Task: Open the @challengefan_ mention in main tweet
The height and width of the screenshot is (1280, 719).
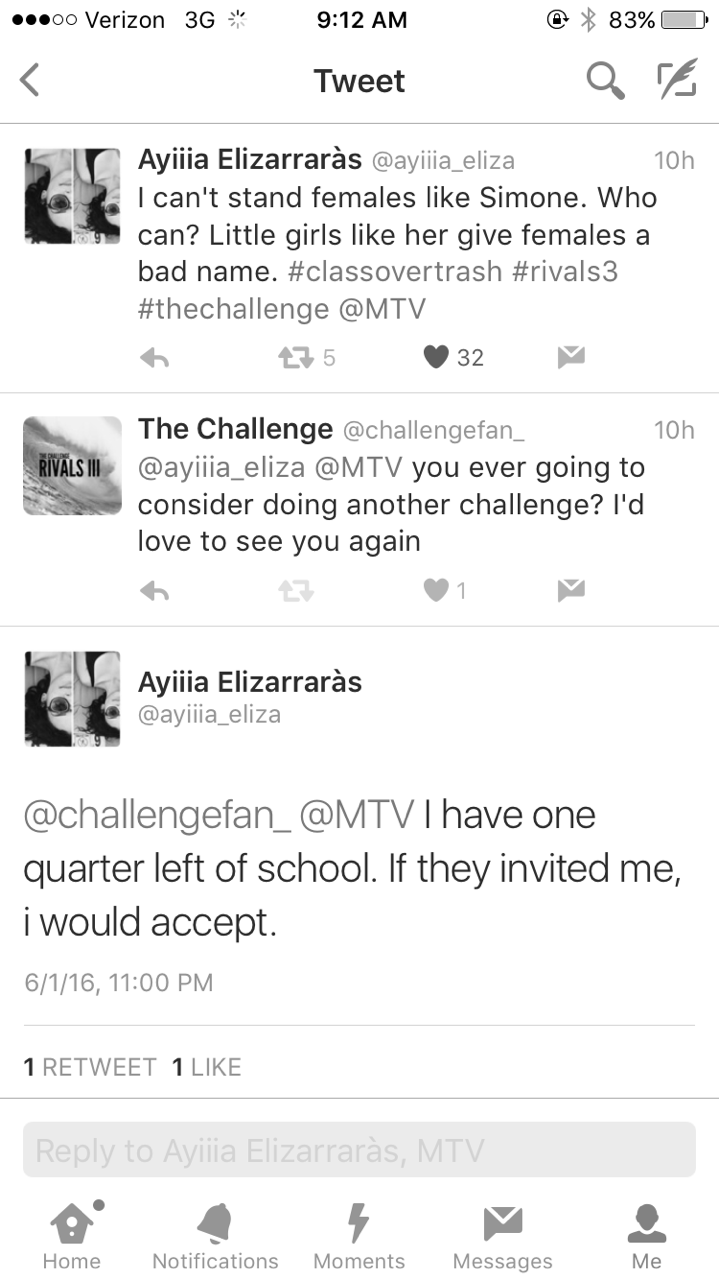Action: 157,816
